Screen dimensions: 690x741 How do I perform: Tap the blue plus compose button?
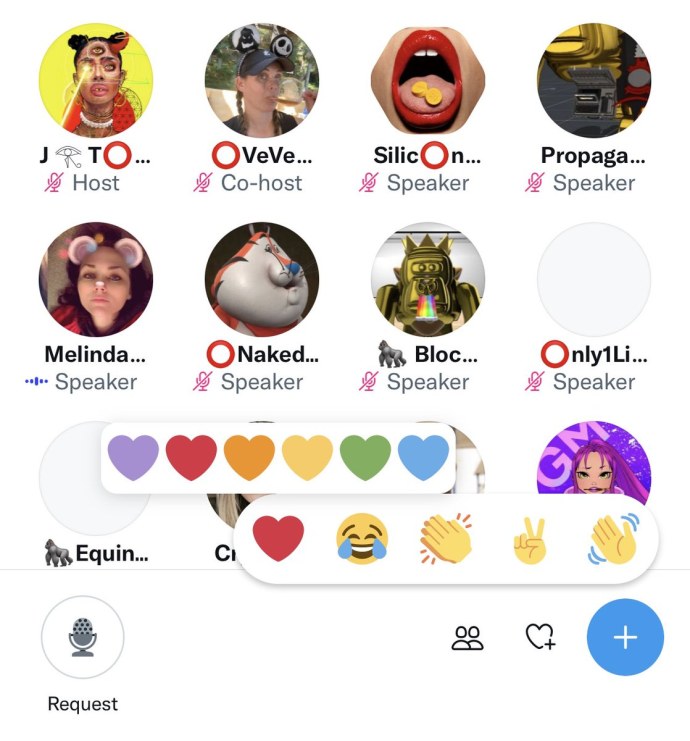coord(625,638)
